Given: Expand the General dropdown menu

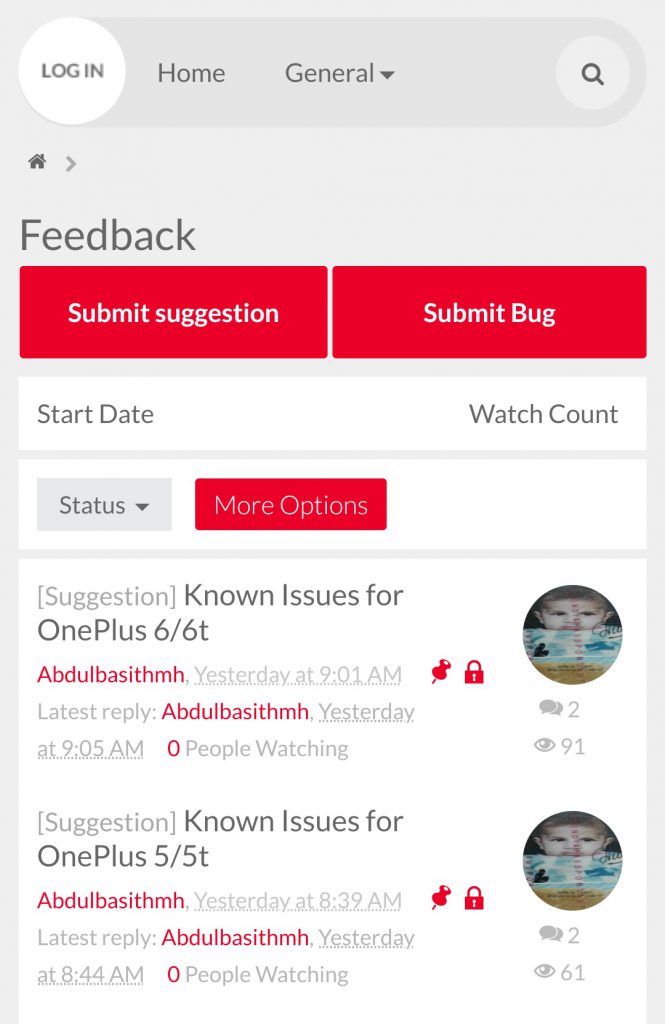Looking at the screenshot, I should click(x=339, y=73).
